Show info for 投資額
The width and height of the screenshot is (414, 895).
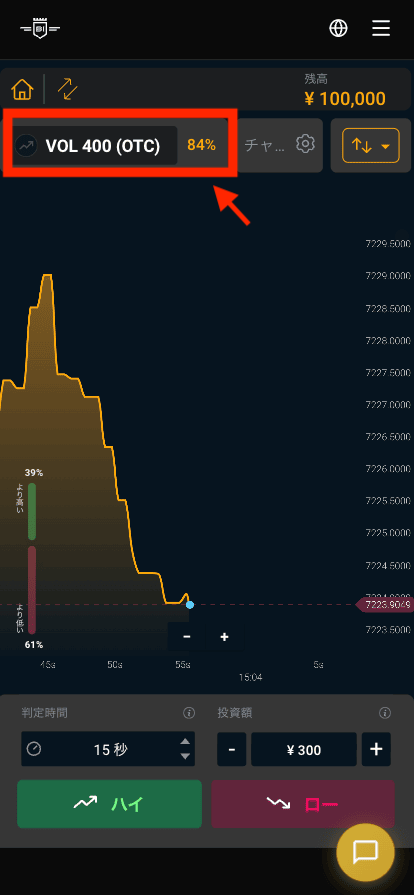(x=385, y=713)
